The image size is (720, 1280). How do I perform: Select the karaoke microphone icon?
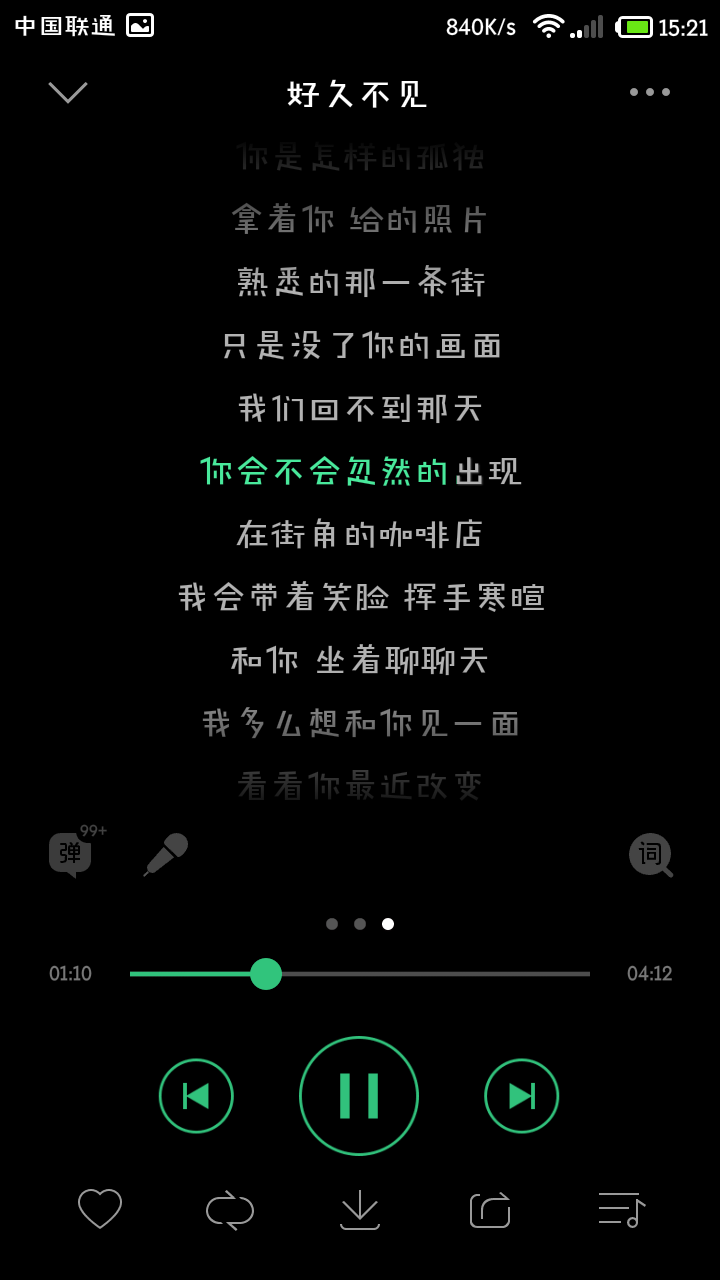[x=166, y=855]
